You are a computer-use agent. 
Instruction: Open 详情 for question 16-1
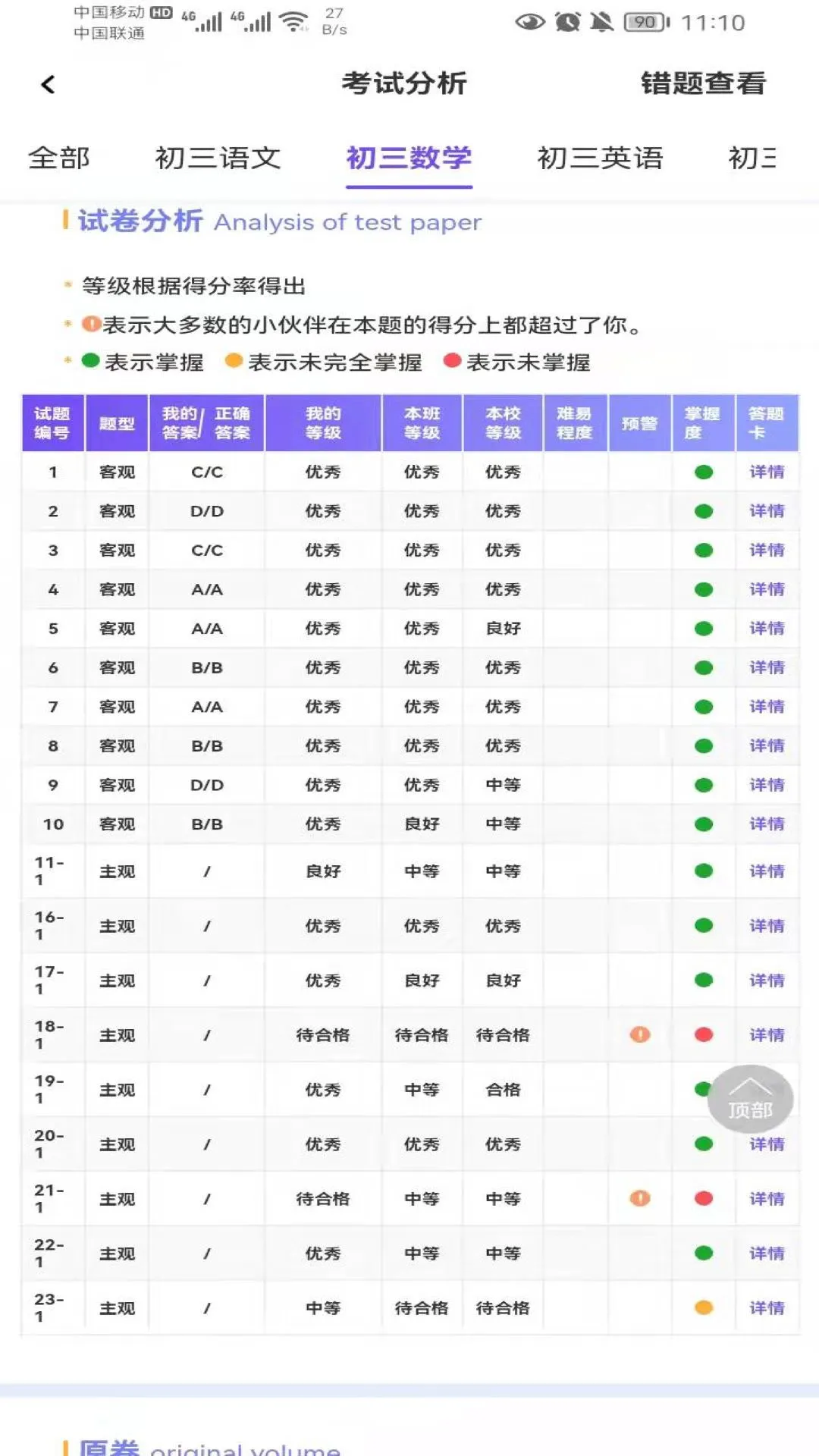(767, 926)
